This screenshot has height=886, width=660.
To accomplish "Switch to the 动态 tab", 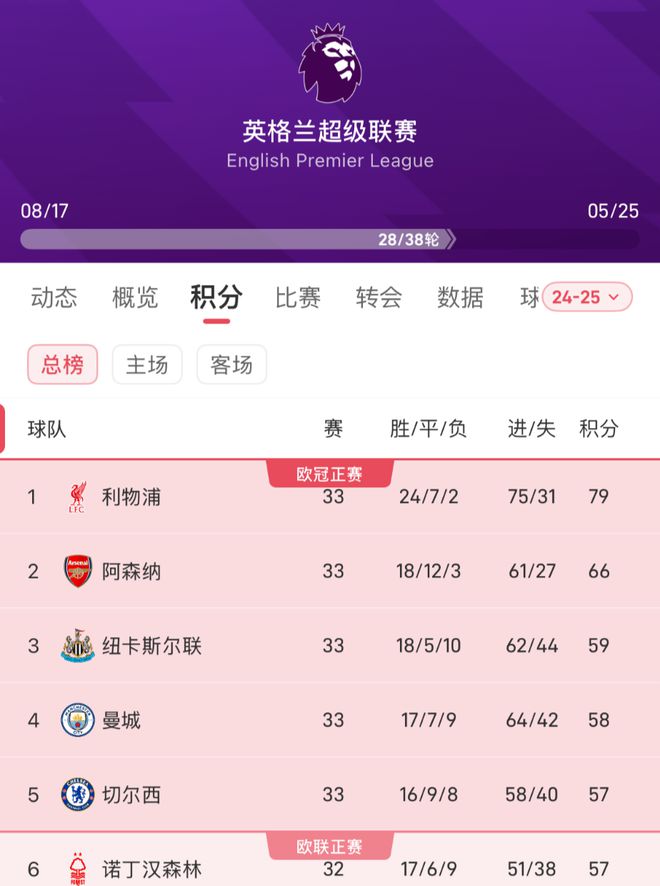I will pyautogui.click(x=54, y=297).
